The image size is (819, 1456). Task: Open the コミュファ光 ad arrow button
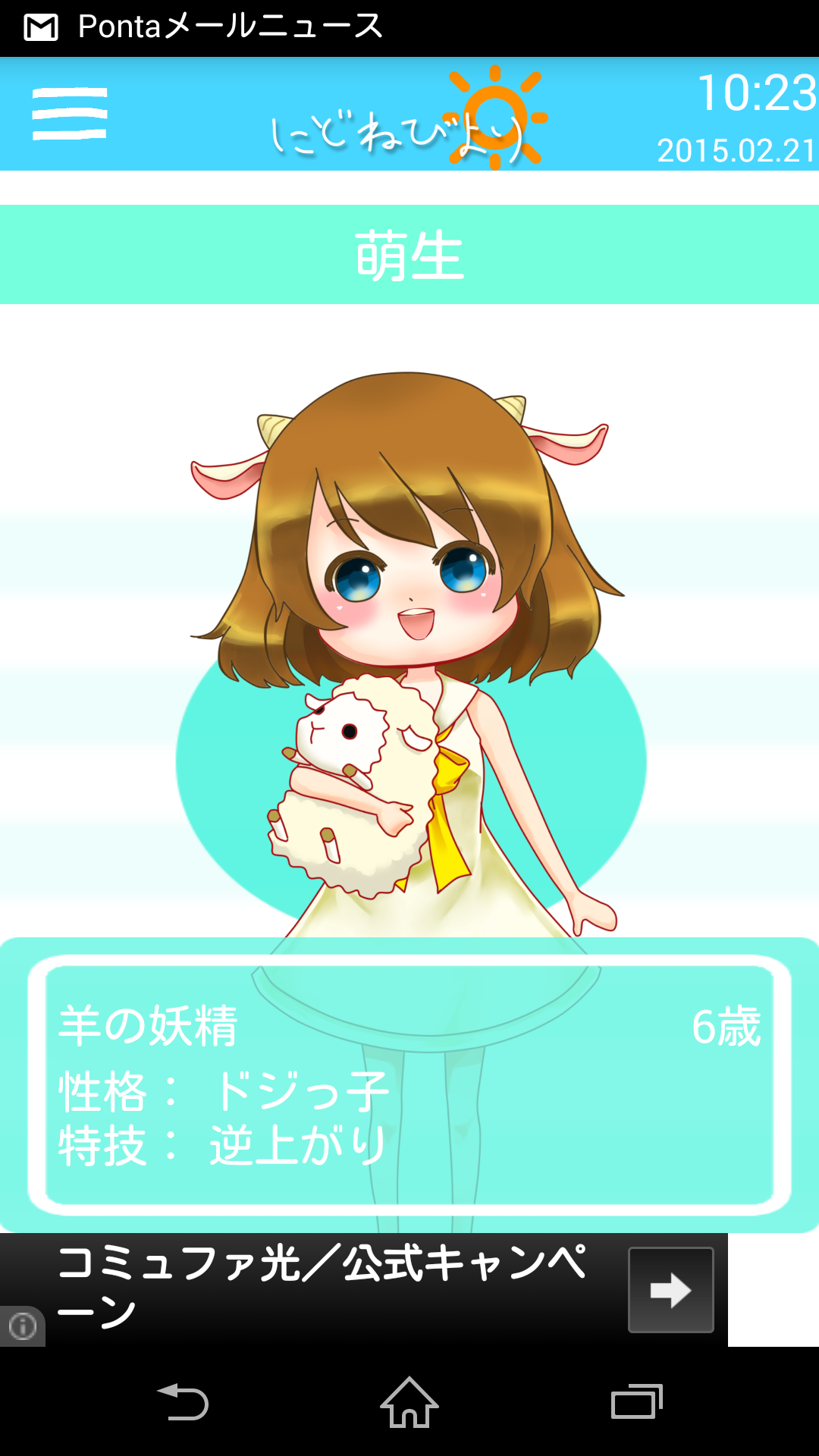pyautogui.click(x=670, y=1290)
